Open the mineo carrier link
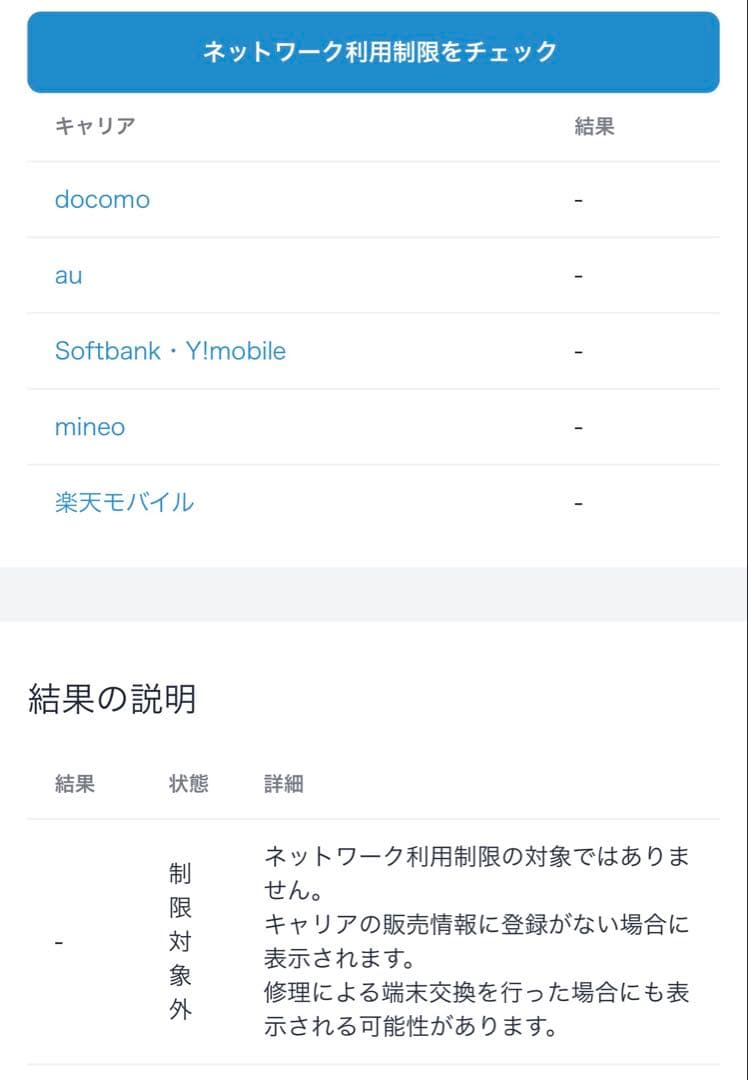Screen dimensions: 748x1080 coord(89,427)
